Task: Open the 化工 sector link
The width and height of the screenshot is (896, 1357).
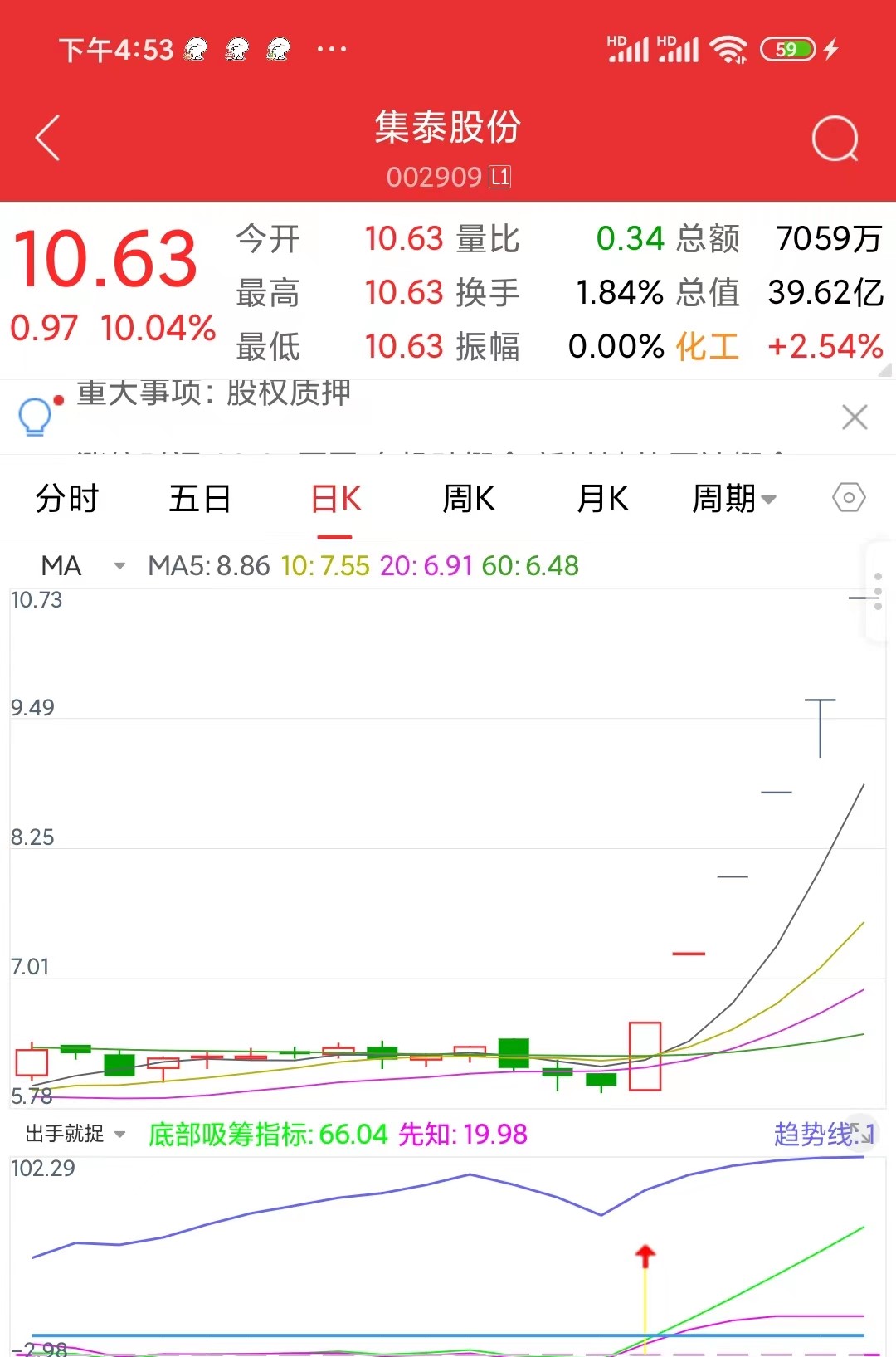Action: pos(704,347)
